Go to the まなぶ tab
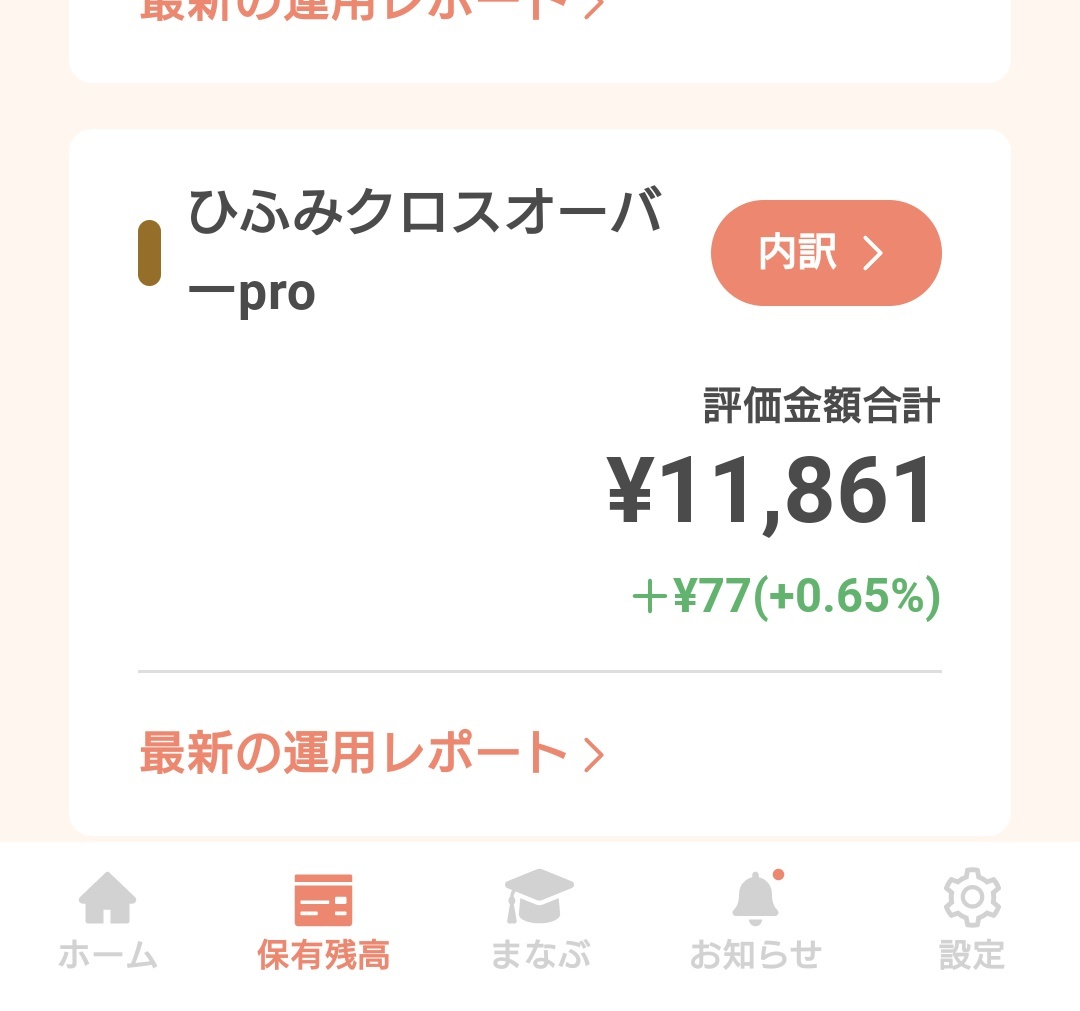 [x=540, y=922]
